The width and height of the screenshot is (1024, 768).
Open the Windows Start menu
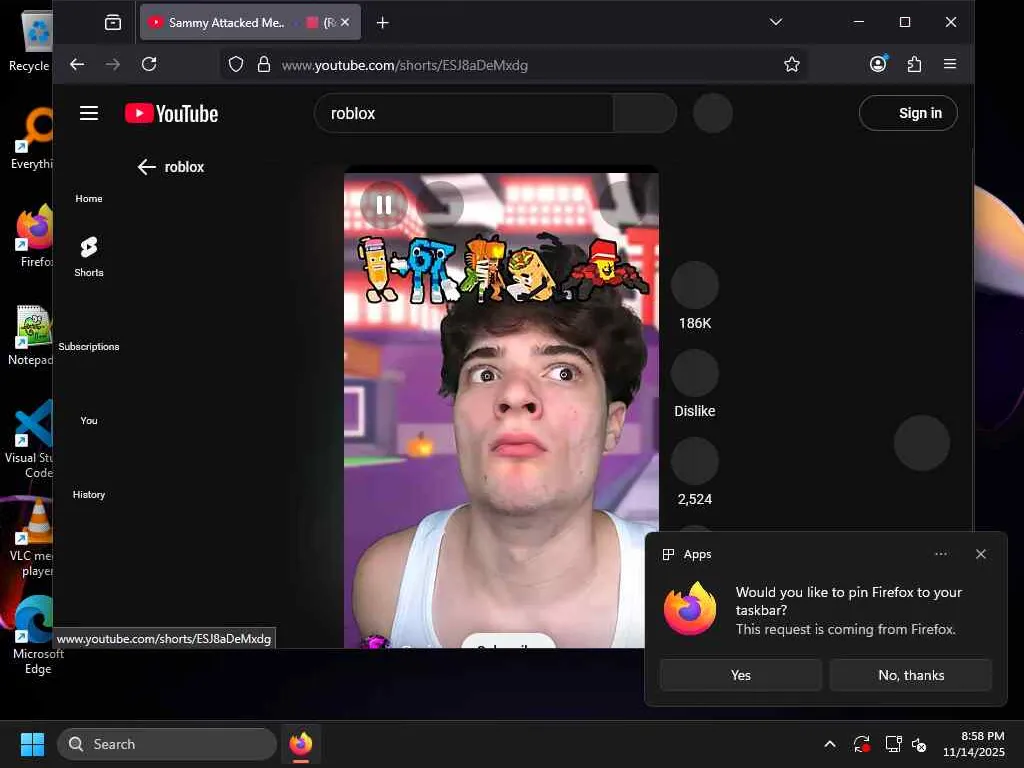coord(32,744)
